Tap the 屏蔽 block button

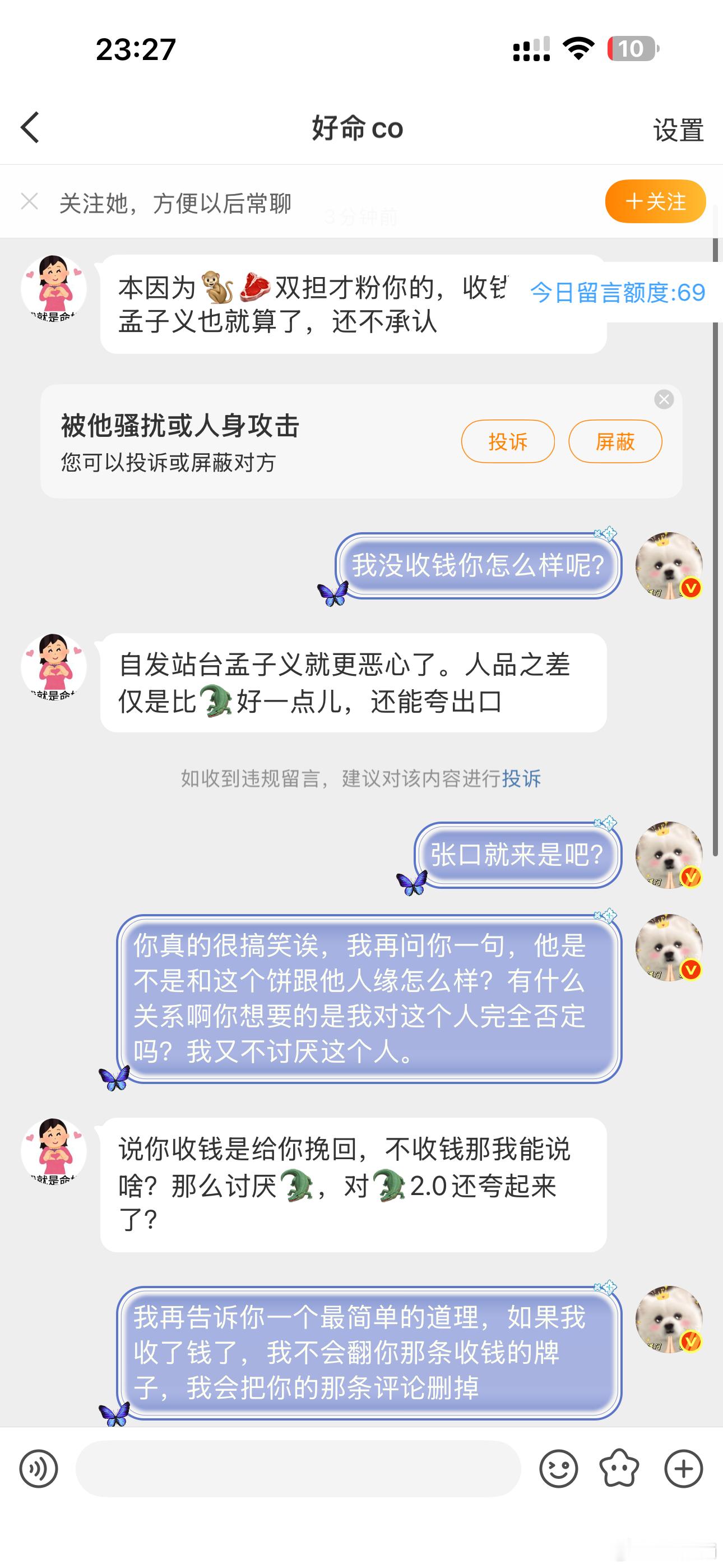(615, 442)
